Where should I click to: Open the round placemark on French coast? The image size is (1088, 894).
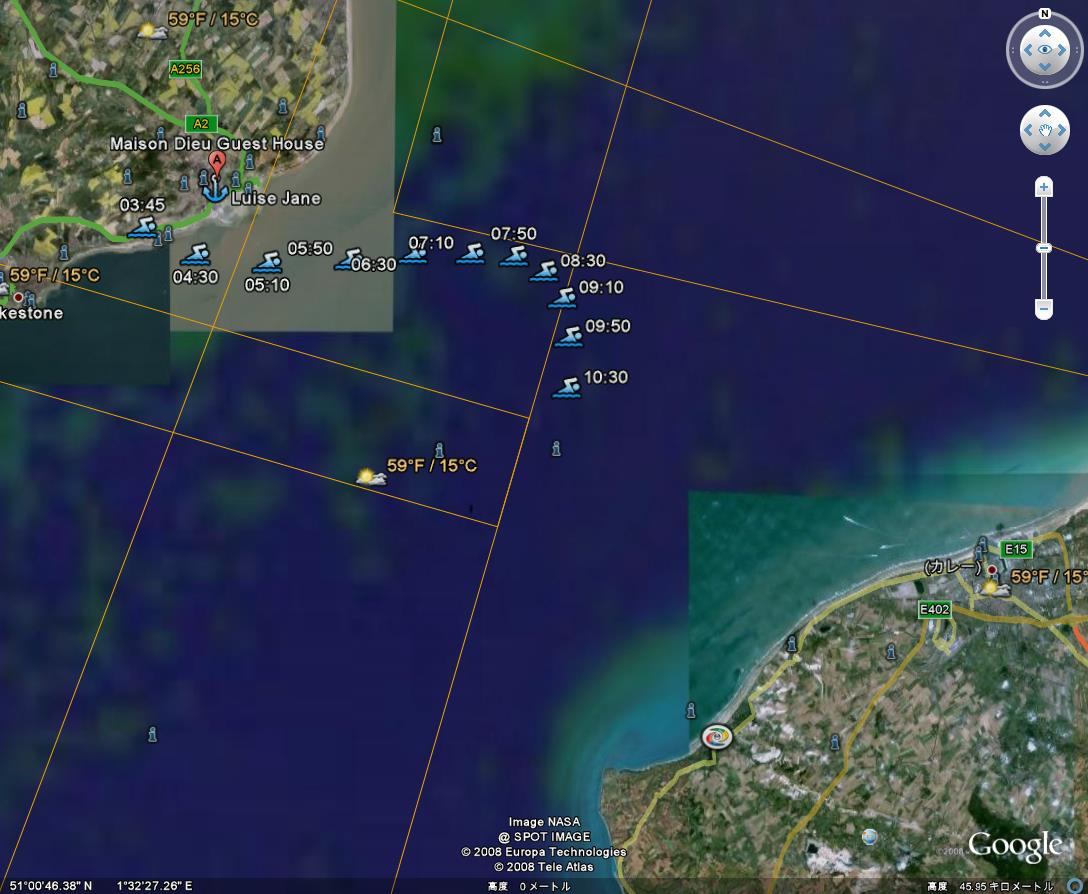click(716, 737)
